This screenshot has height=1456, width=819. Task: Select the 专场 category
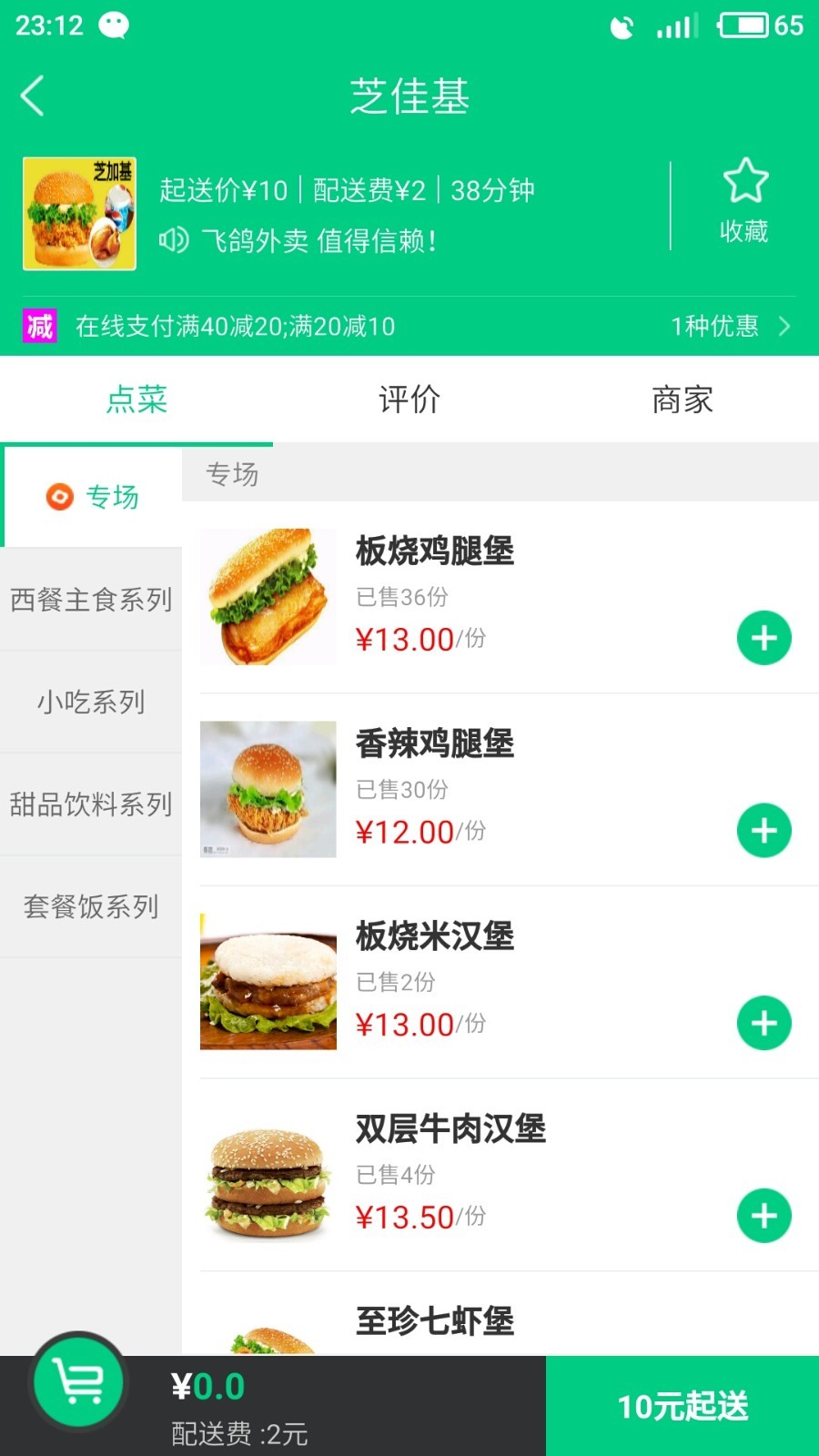pyautogui.click(x=93, y=497)
